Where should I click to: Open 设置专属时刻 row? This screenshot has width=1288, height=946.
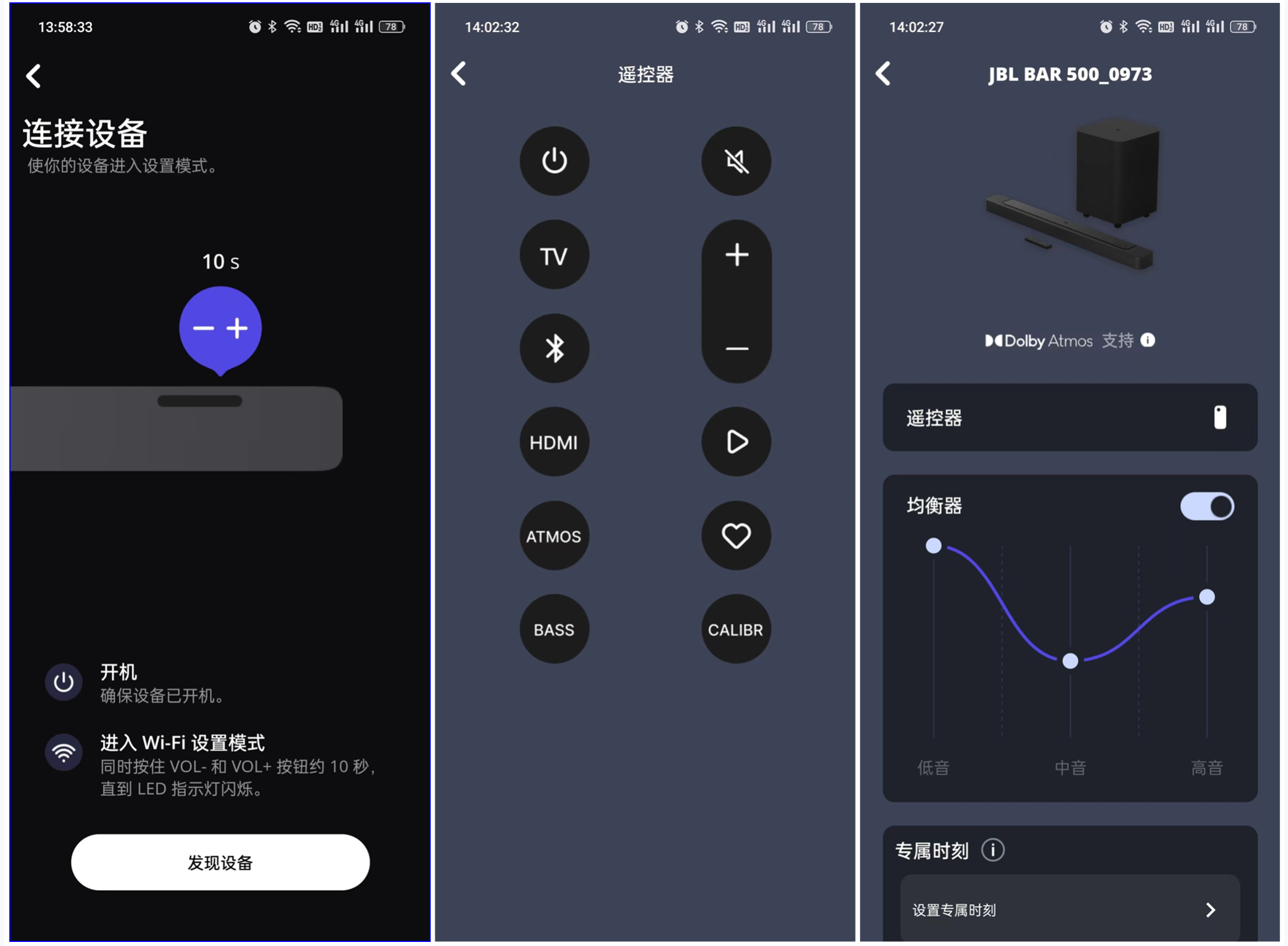1069,909
